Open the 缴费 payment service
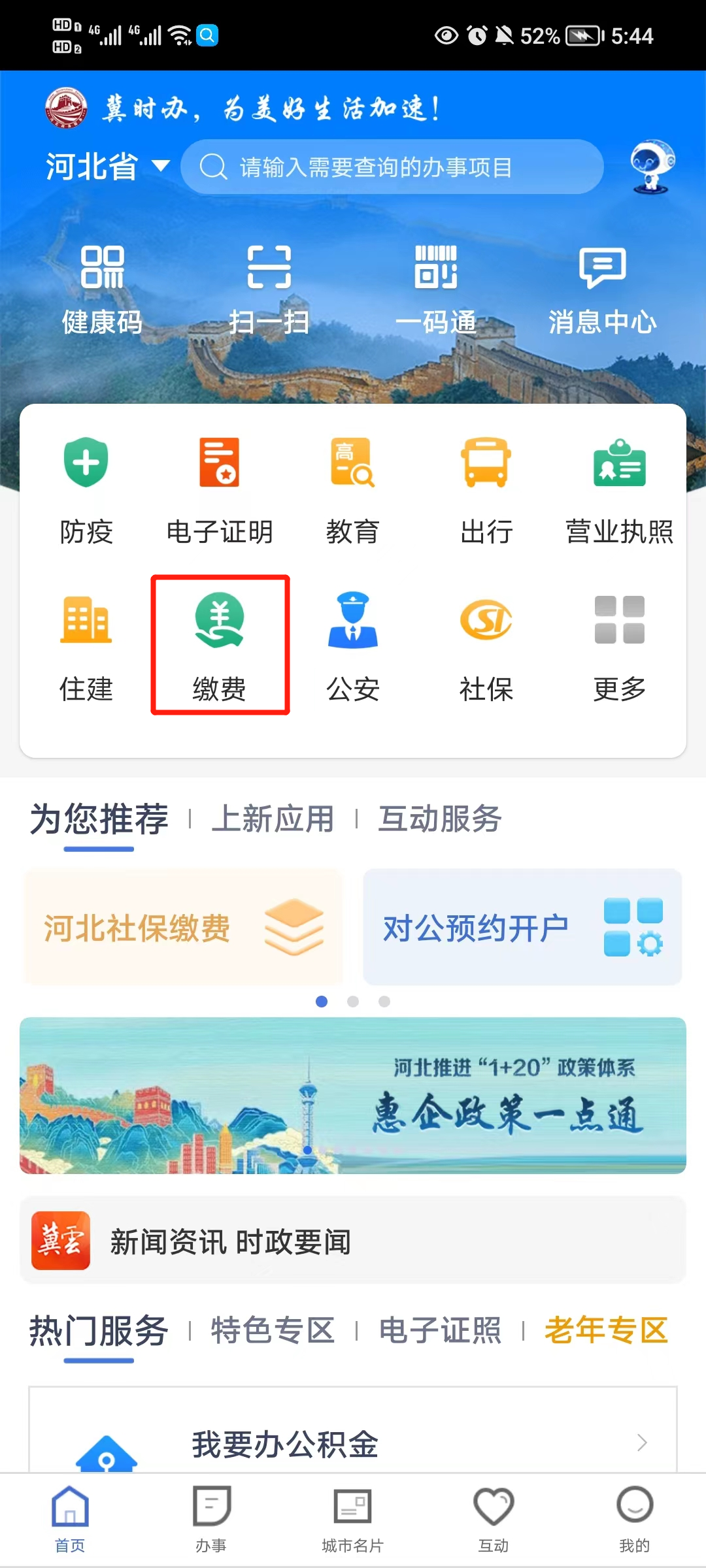This screenshot has height=1568, width=706. (x=220, y=645)
